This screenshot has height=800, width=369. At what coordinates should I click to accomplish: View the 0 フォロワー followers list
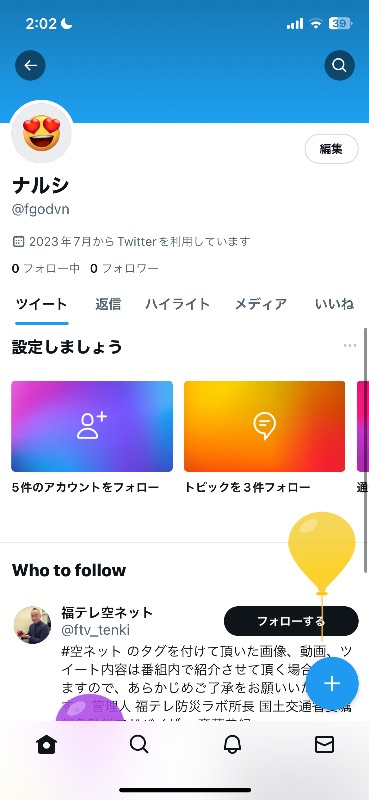124,268
